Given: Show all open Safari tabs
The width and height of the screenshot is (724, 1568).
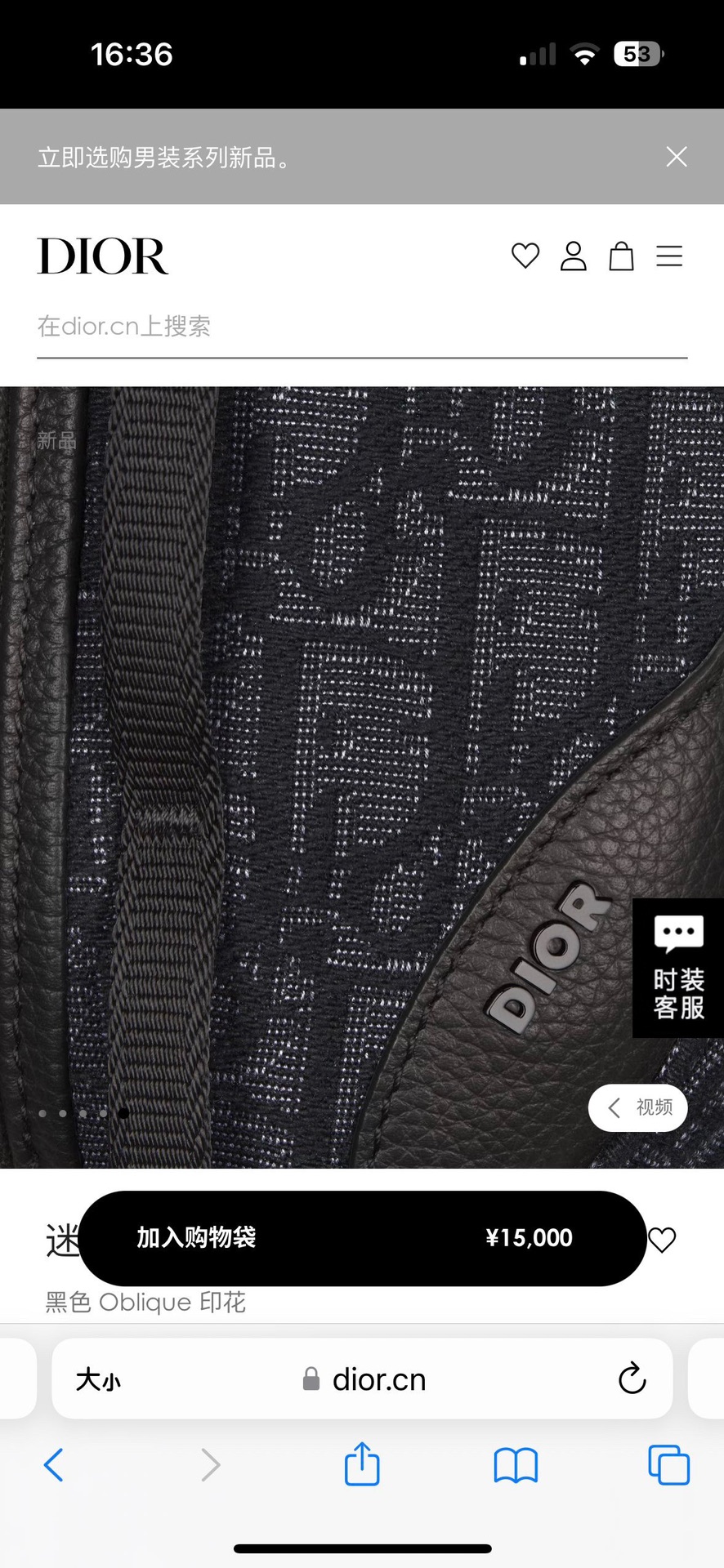Looking at the screenshot, I should tap(668, 1465).
